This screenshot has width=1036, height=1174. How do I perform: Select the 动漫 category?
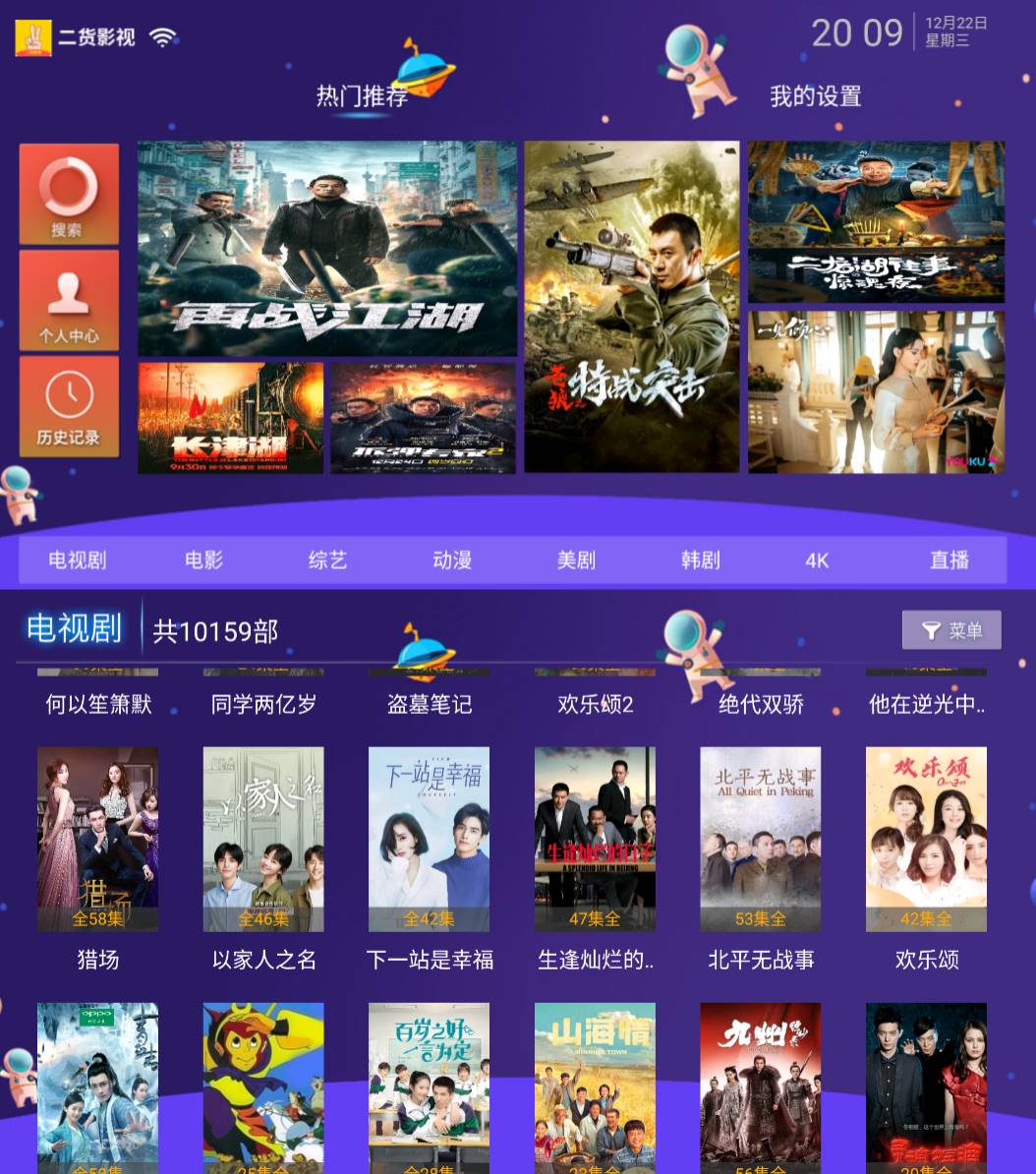coord(452,560)
